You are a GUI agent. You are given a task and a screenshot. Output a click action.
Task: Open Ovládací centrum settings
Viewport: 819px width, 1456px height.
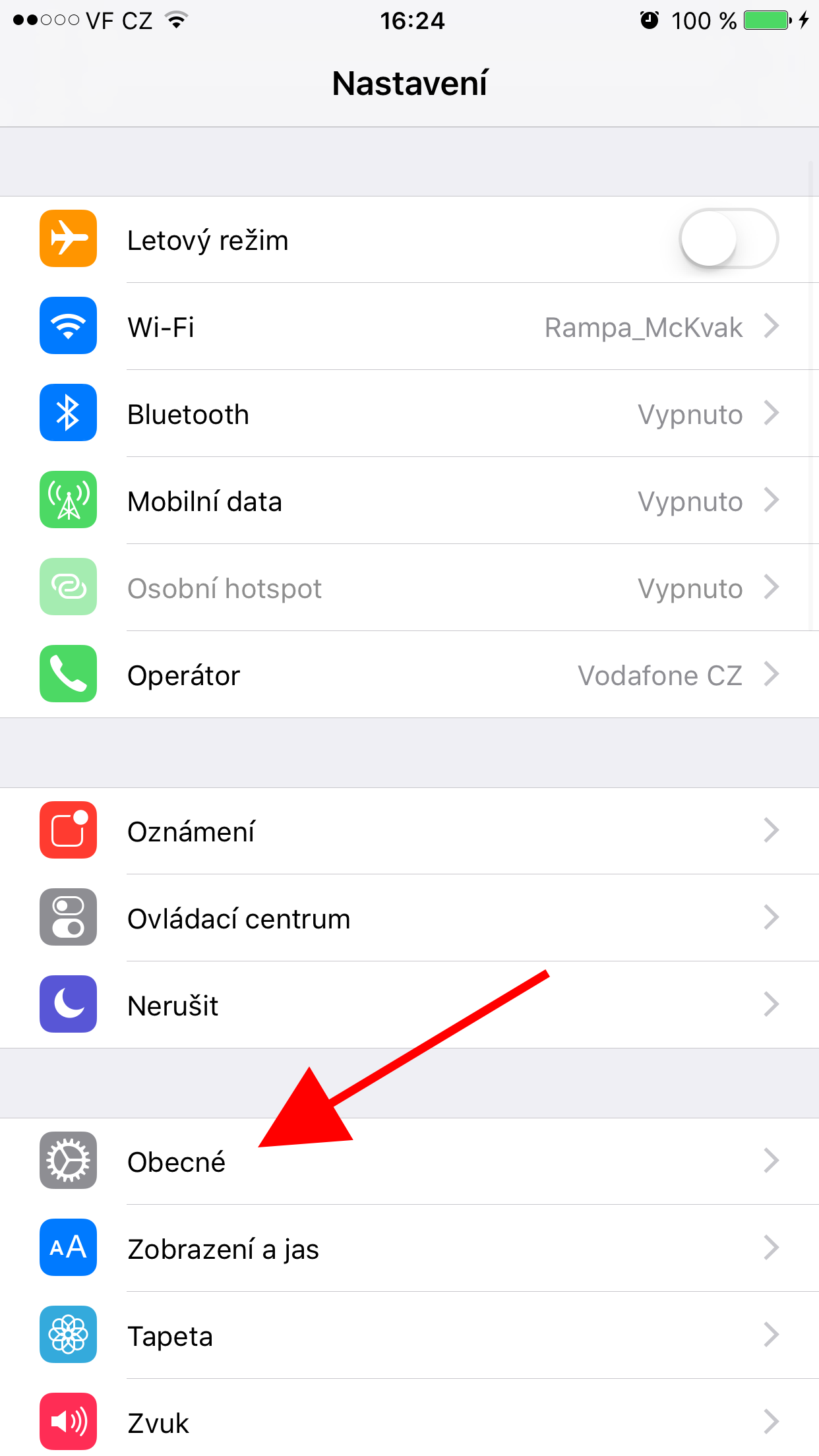(409, 918)
